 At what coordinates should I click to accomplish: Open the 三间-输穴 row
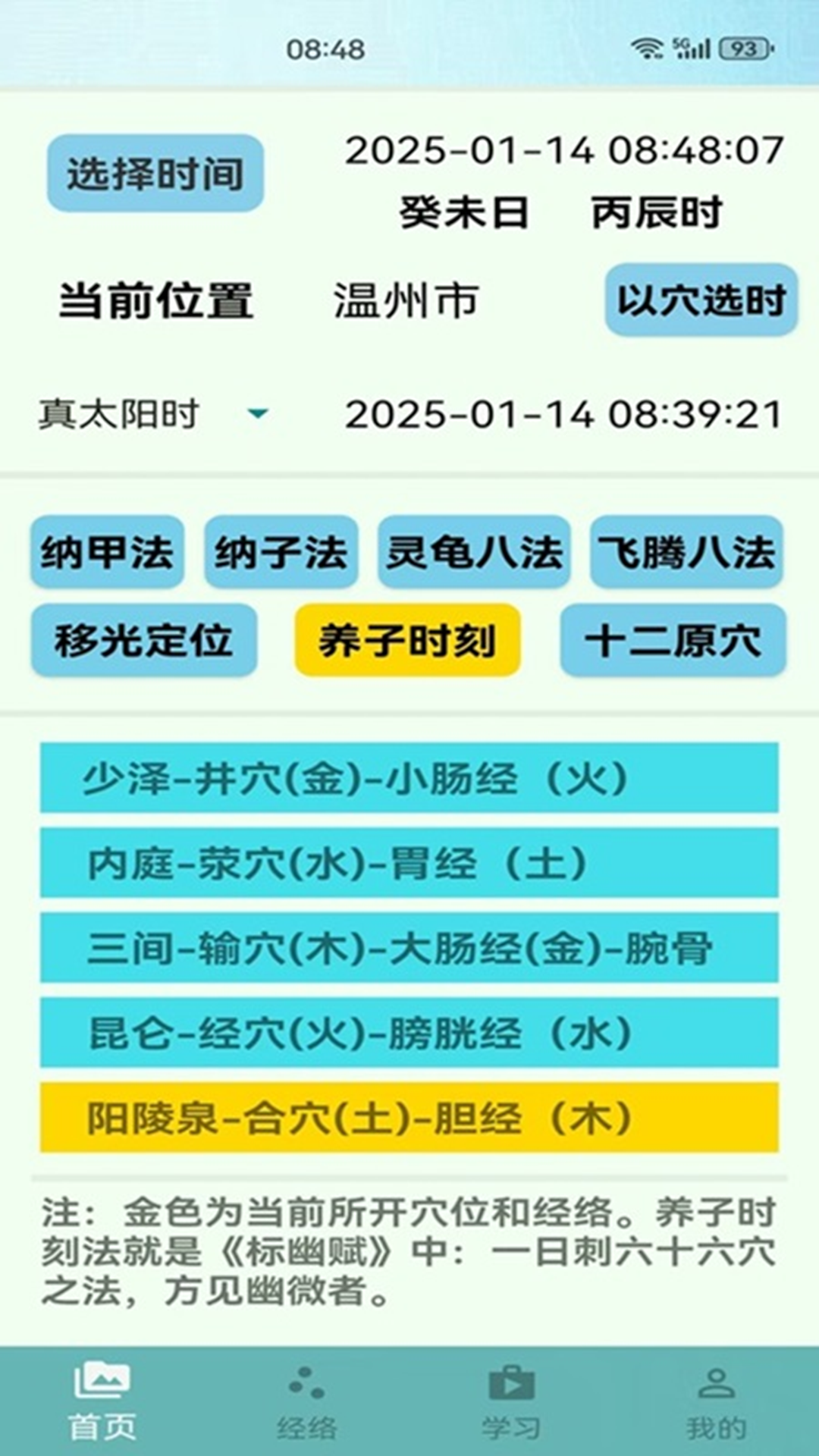pyautogui.click(x=409, y=948)
